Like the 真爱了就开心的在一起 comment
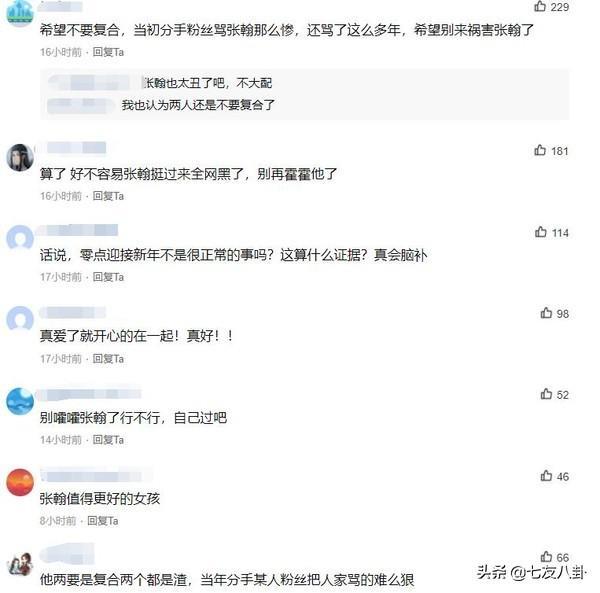 [x=546, y=314]
